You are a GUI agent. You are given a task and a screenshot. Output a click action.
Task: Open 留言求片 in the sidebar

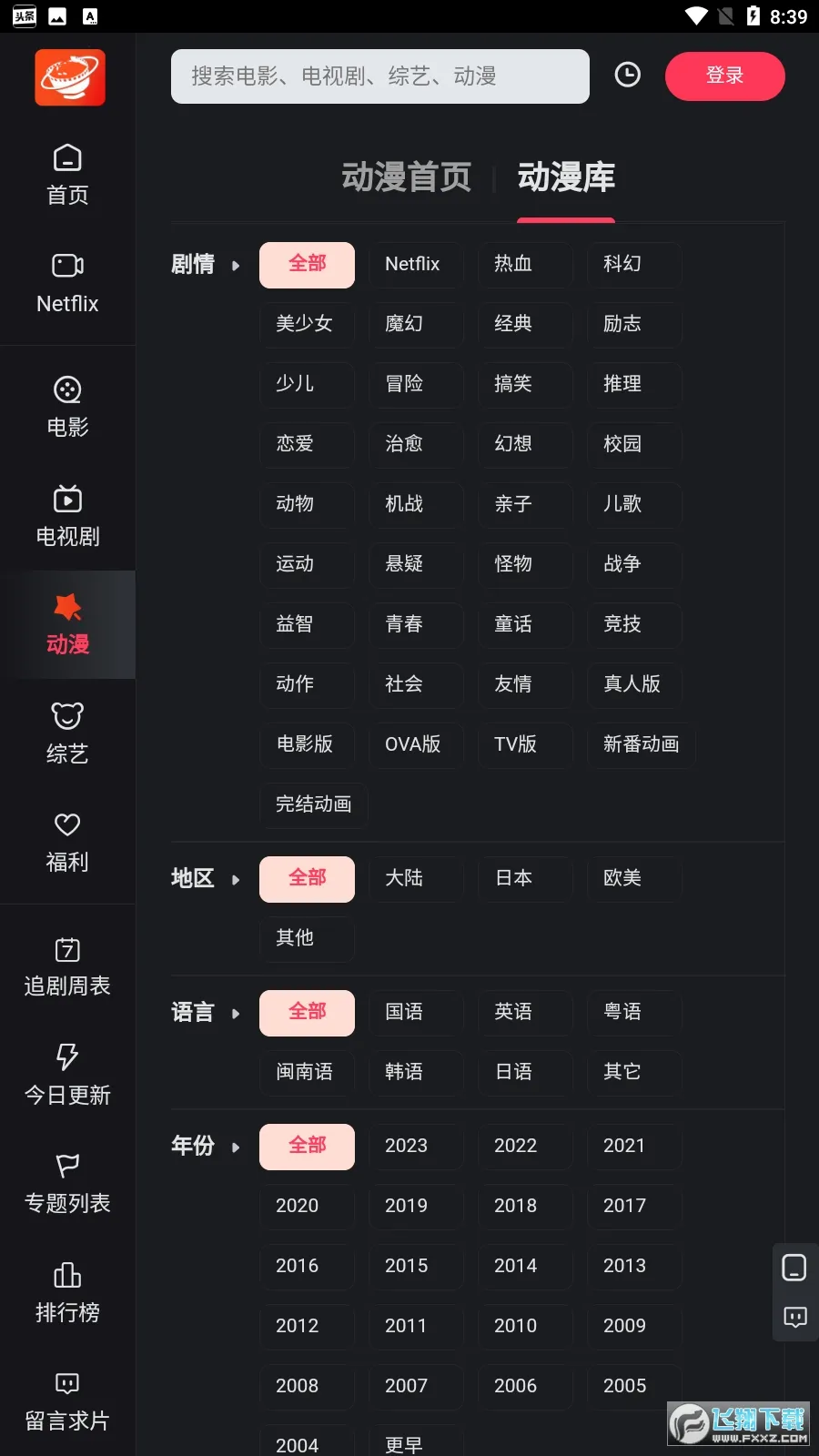point(67,1401)
